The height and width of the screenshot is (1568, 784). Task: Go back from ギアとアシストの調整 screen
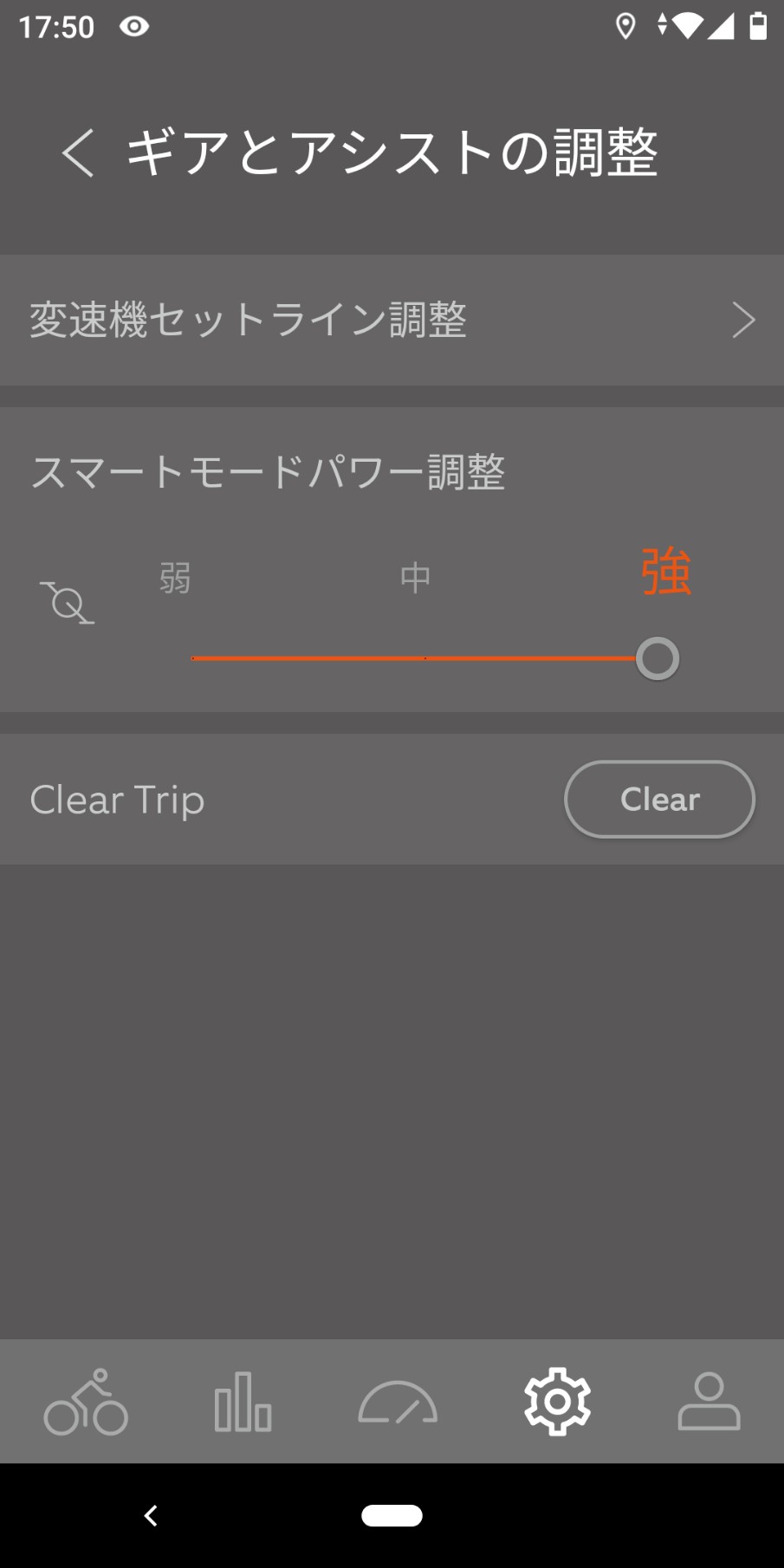tap(78, 153)
